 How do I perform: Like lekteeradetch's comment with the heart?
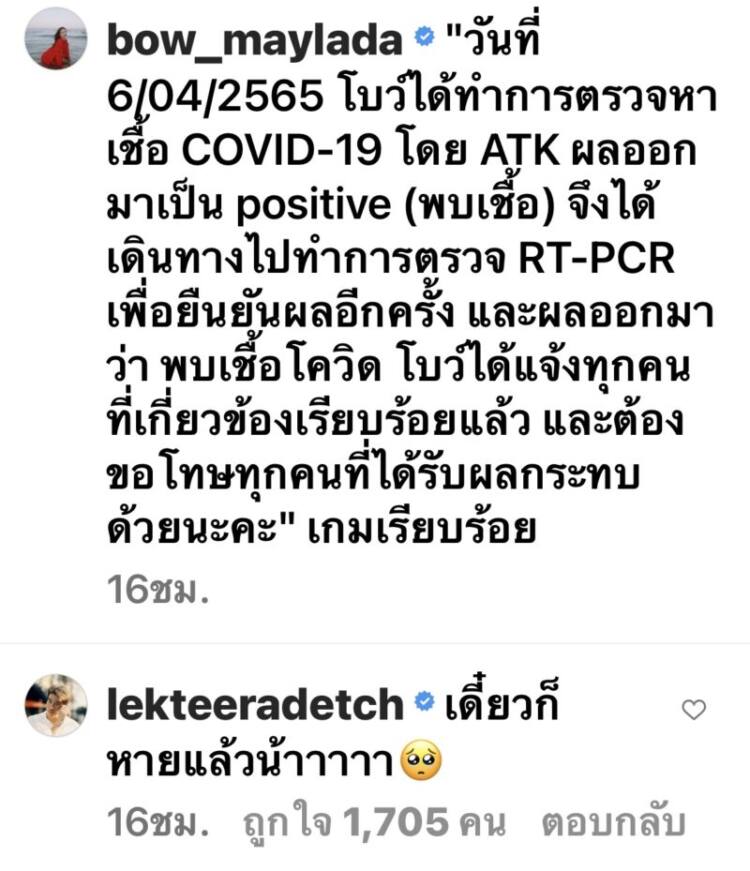point(693,710)
